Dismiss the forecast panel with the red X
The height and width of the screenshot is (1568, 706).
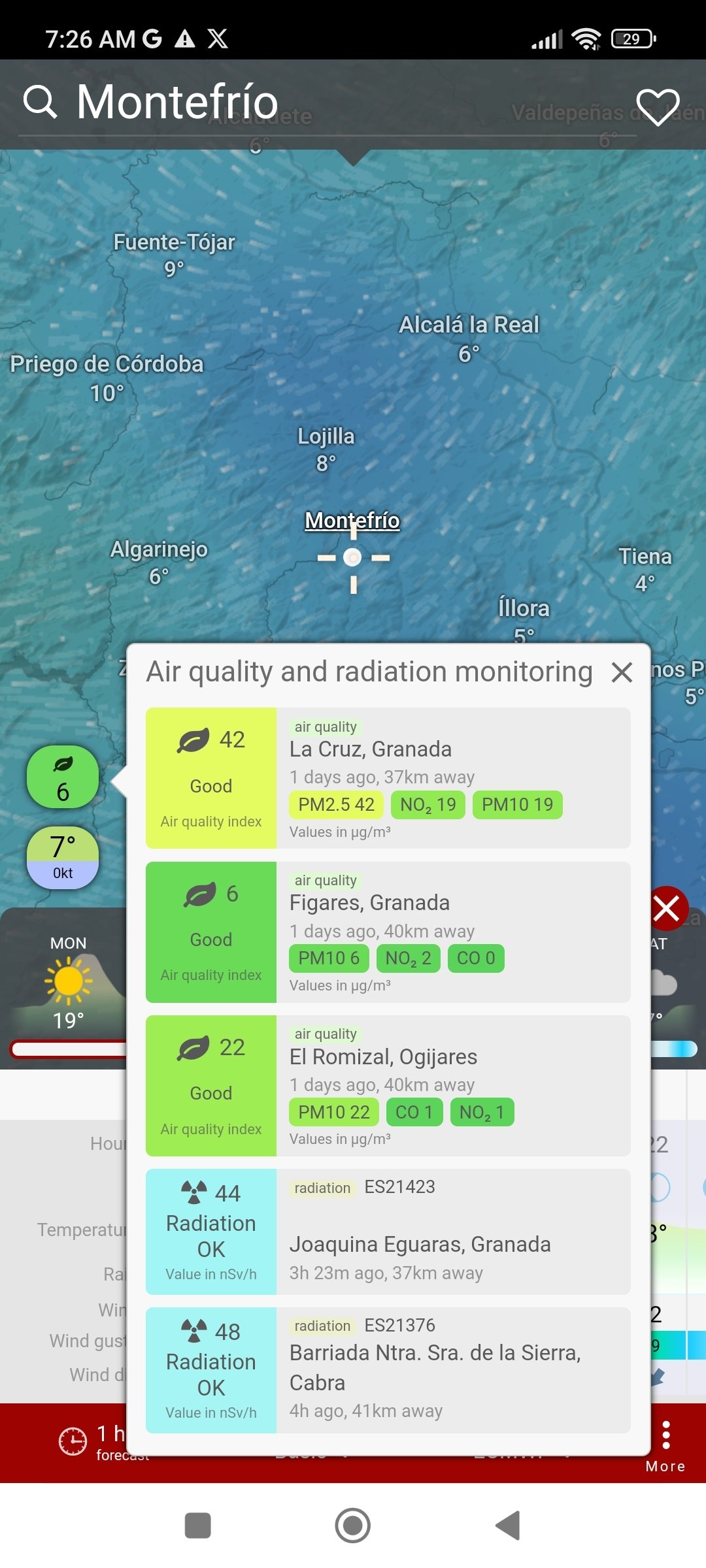click(x=667, y=908)
